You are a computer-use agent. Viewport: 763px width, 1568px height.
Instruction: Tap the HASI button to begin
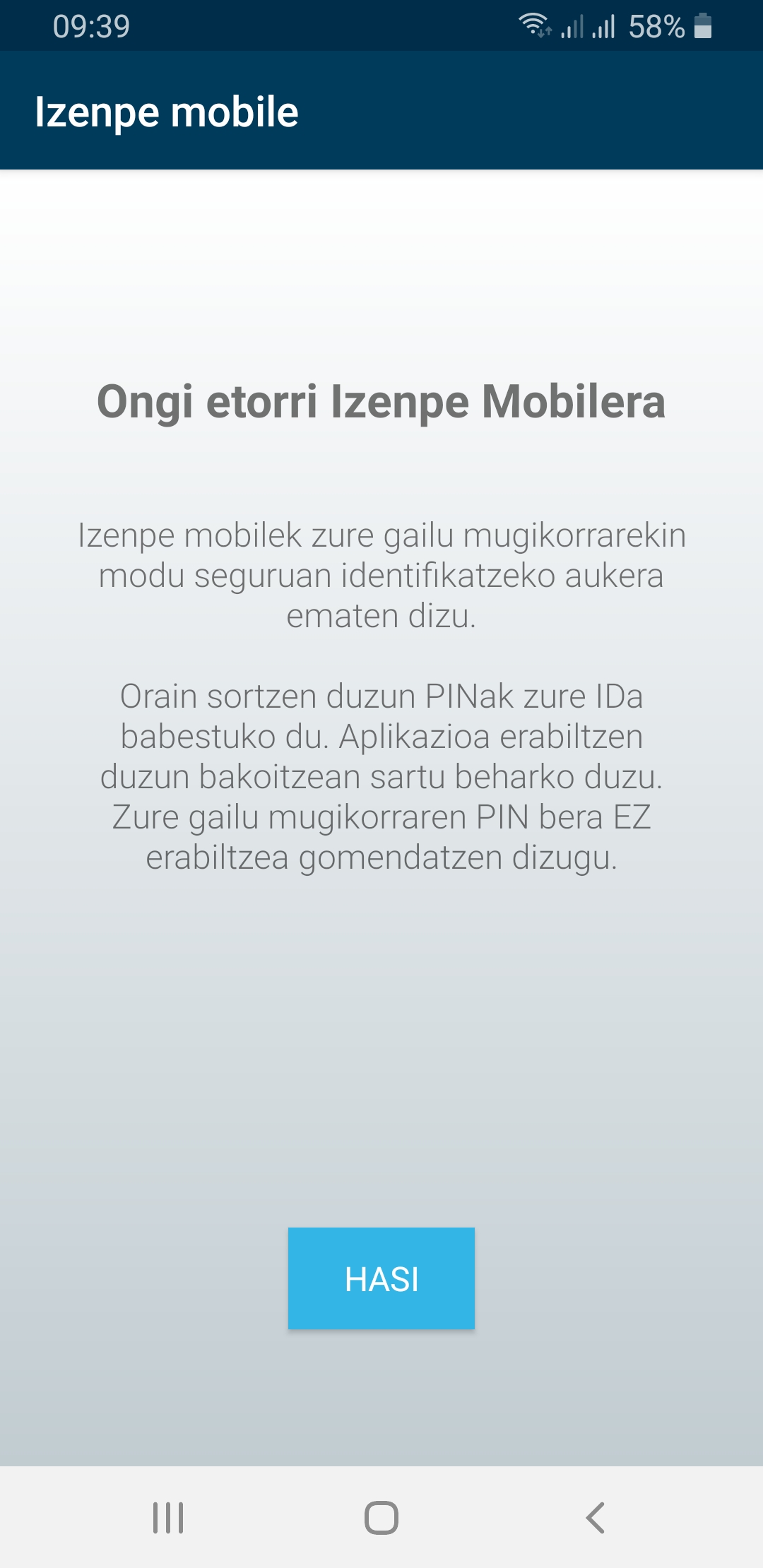[381, 1278]
